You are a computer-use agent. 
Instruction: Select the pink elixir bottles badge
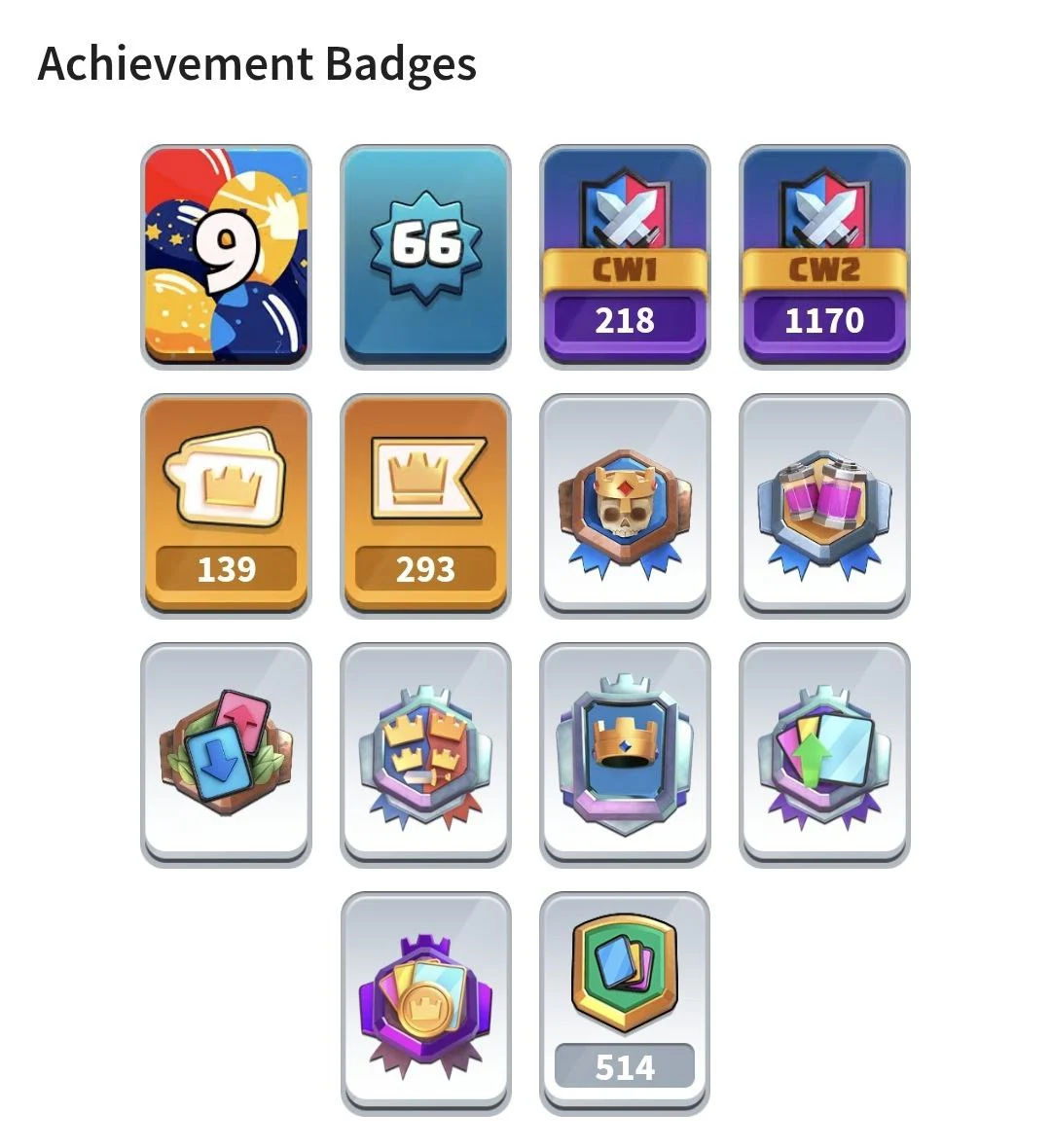coord(824,506)
